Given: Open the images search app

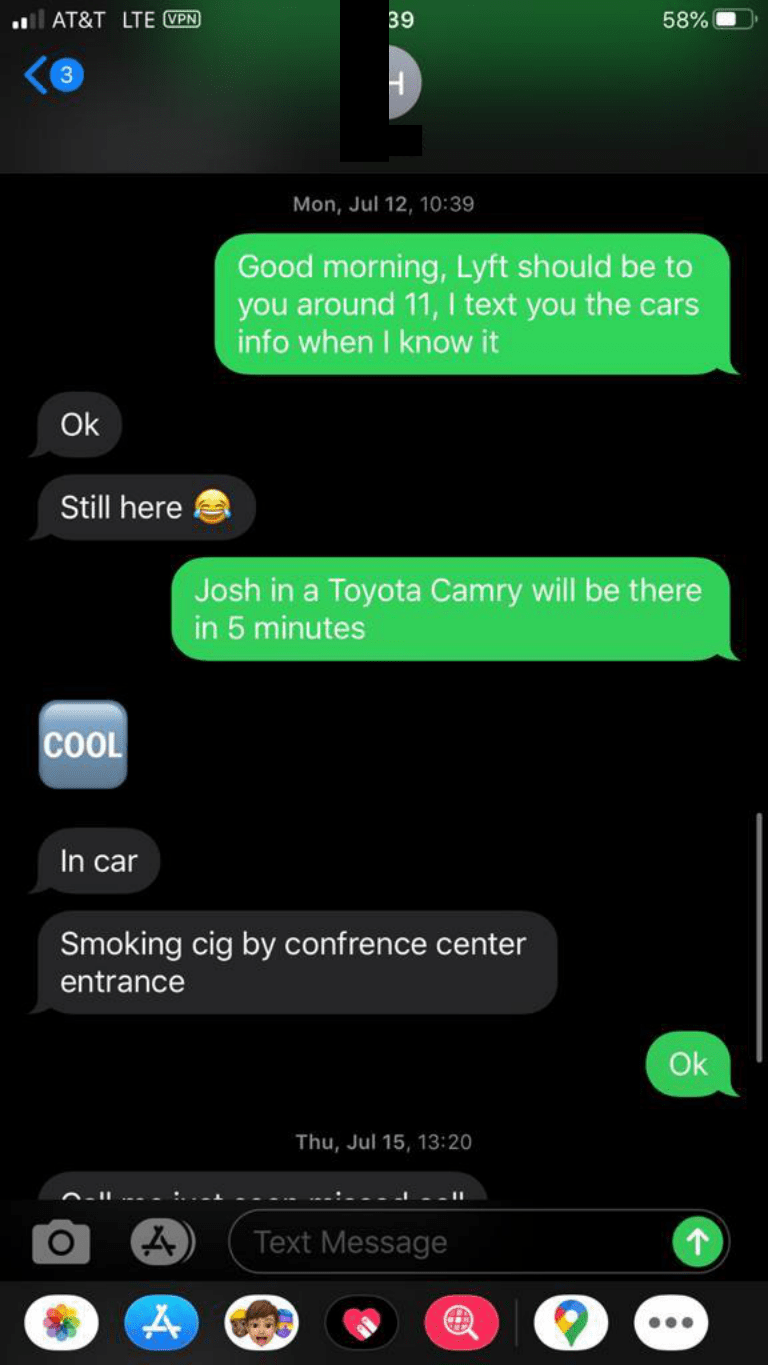Looking at the screenshot, I should 461,1324.
